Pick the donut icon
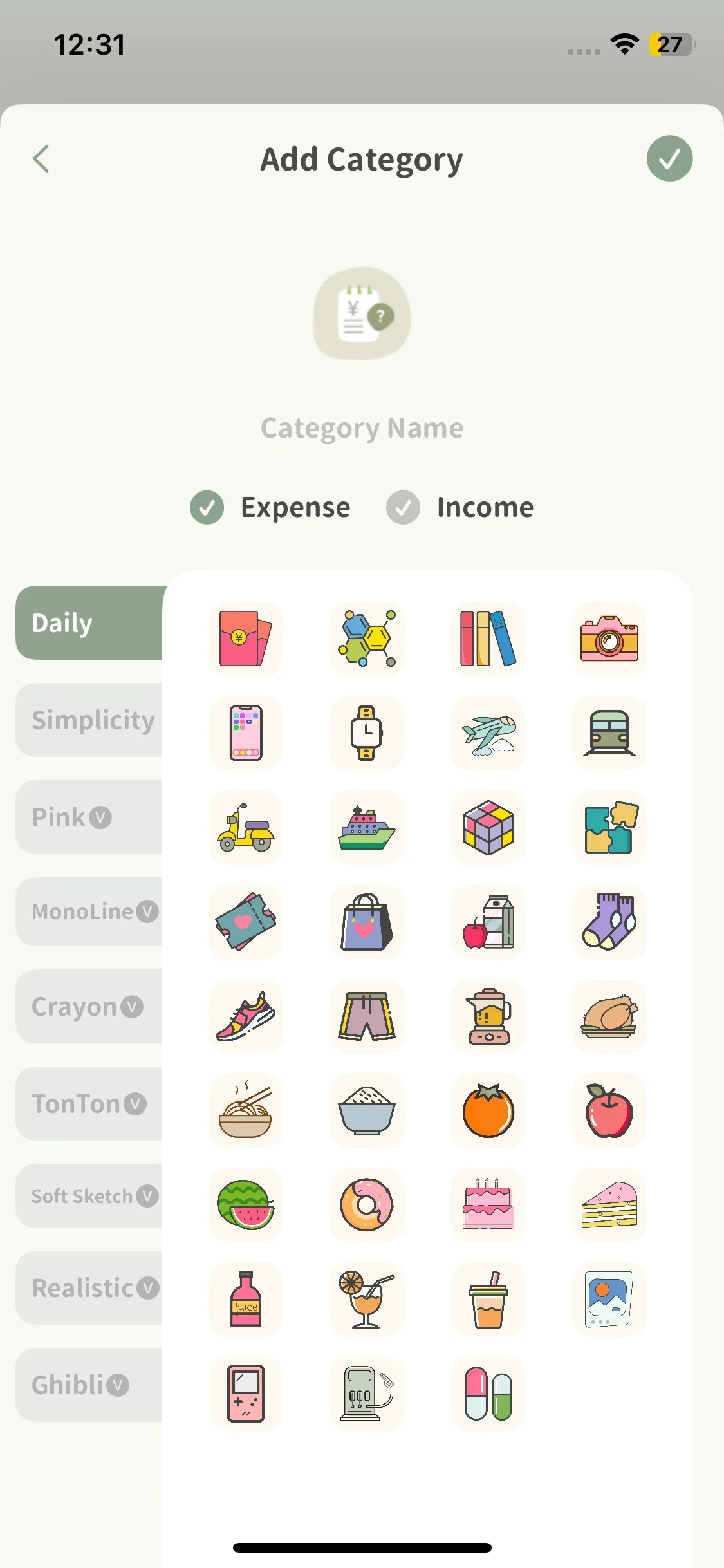 click(x=367, y=1204)
